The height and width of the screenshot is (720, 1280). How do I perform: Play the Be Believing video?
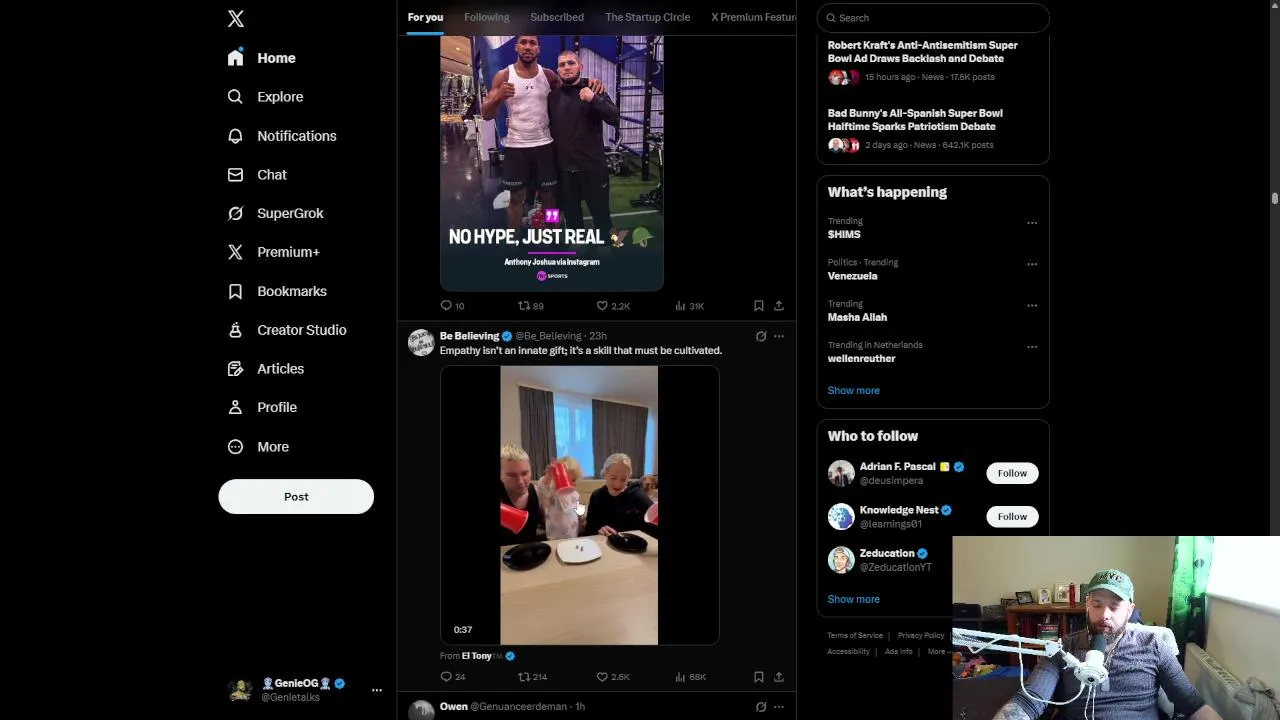click(579, 505)
